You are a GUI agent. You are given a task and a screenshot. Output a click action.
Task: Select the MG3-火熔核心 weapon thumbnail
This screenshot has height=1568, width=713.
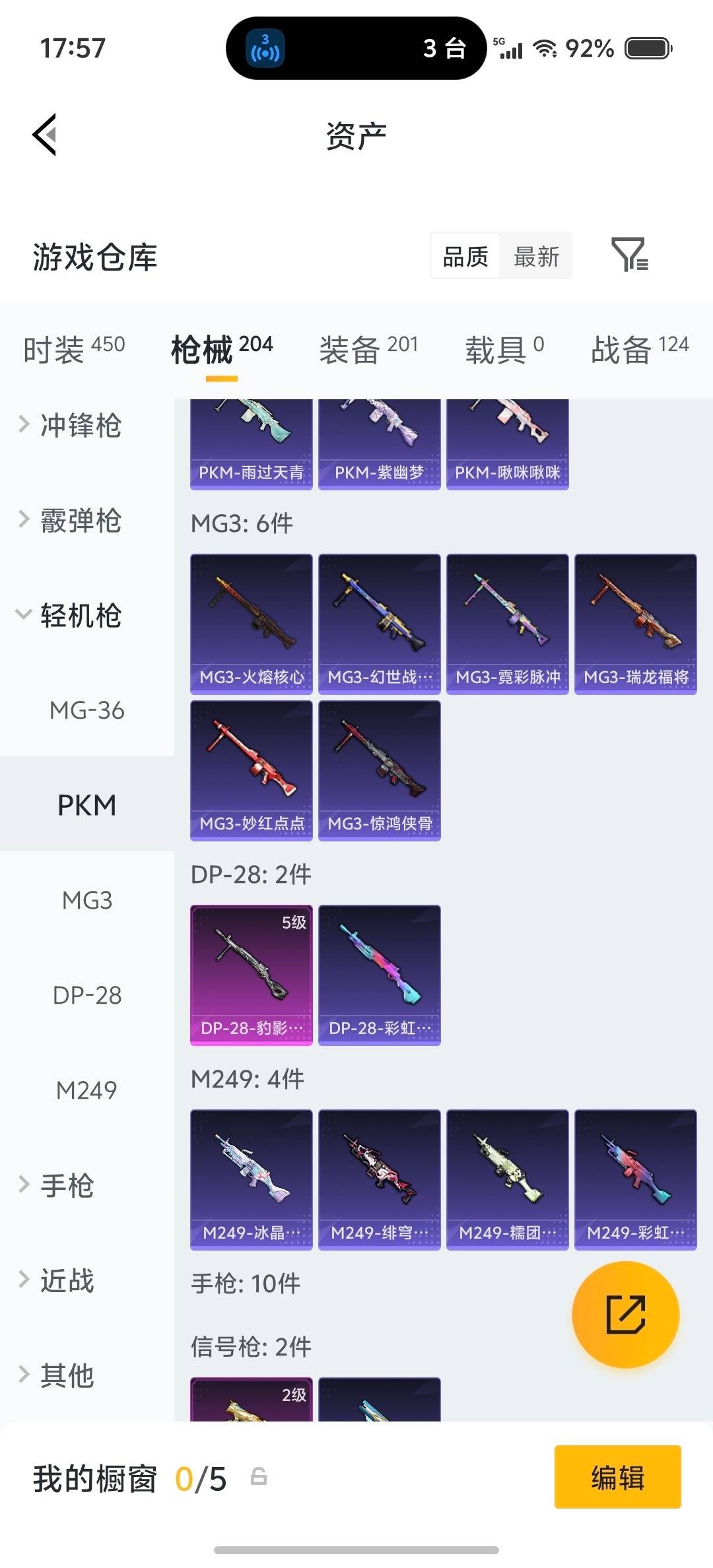click(x=251, y=624)
